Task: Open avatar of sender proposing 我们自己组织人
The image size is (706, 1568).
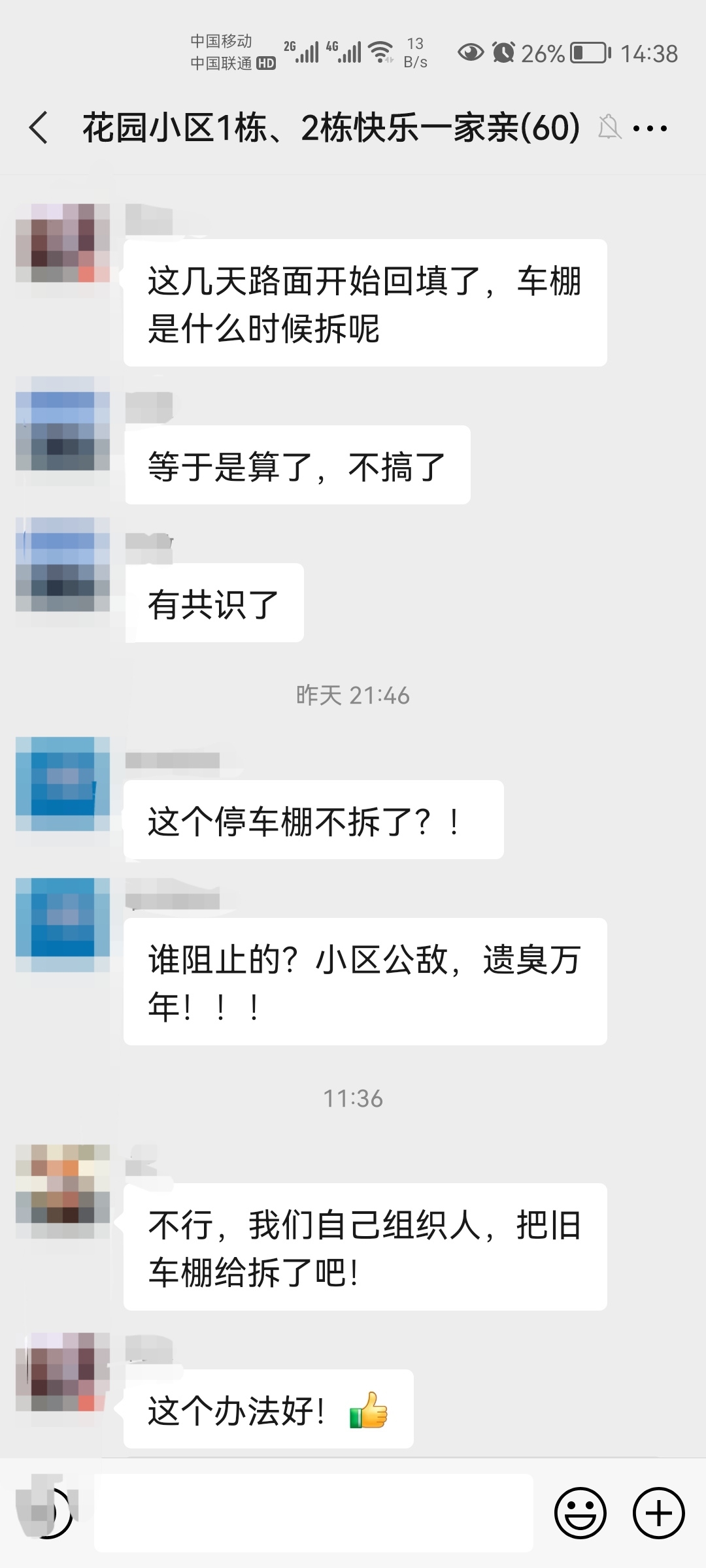Action: coord(63,1192)
